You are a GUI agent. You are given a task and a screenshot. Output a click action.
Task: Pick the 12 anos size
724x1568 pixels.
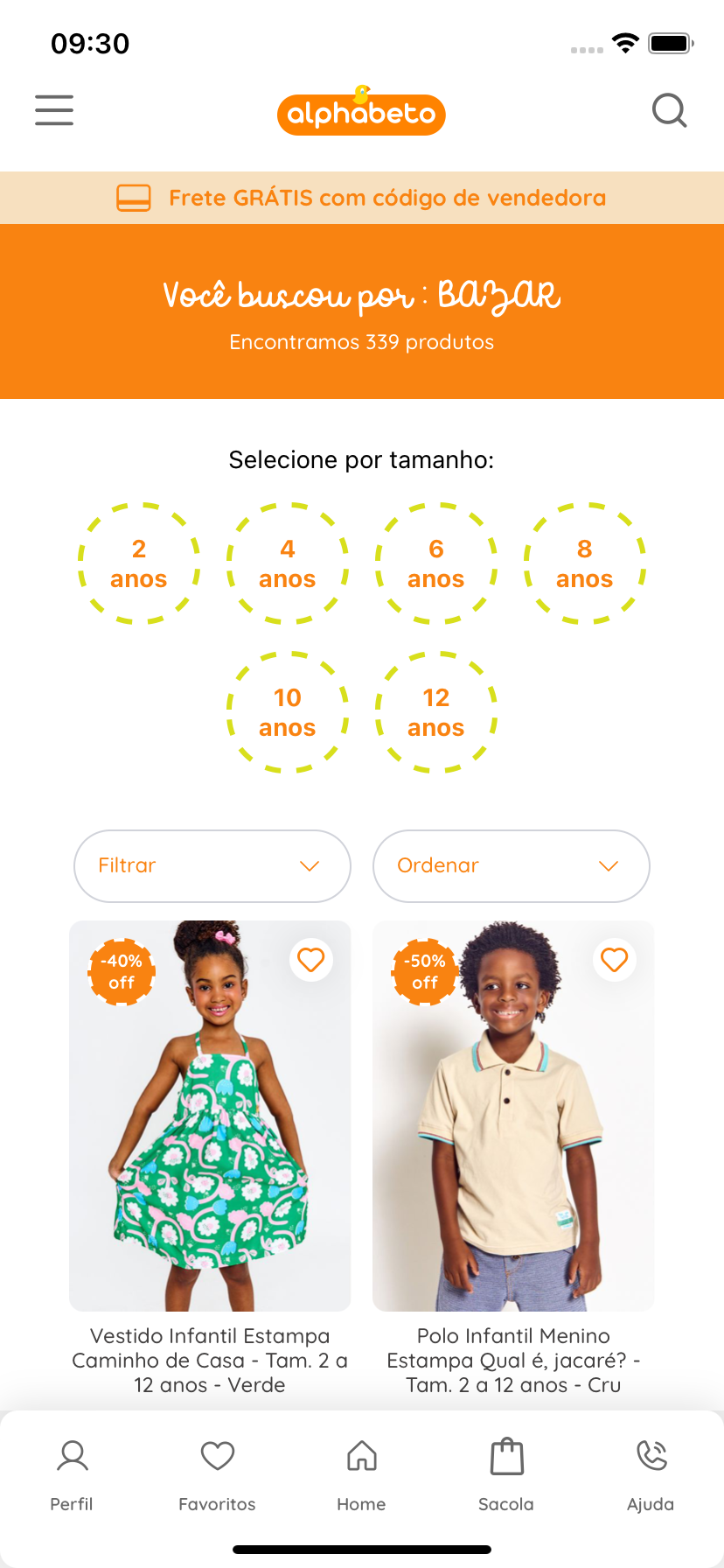436,712
